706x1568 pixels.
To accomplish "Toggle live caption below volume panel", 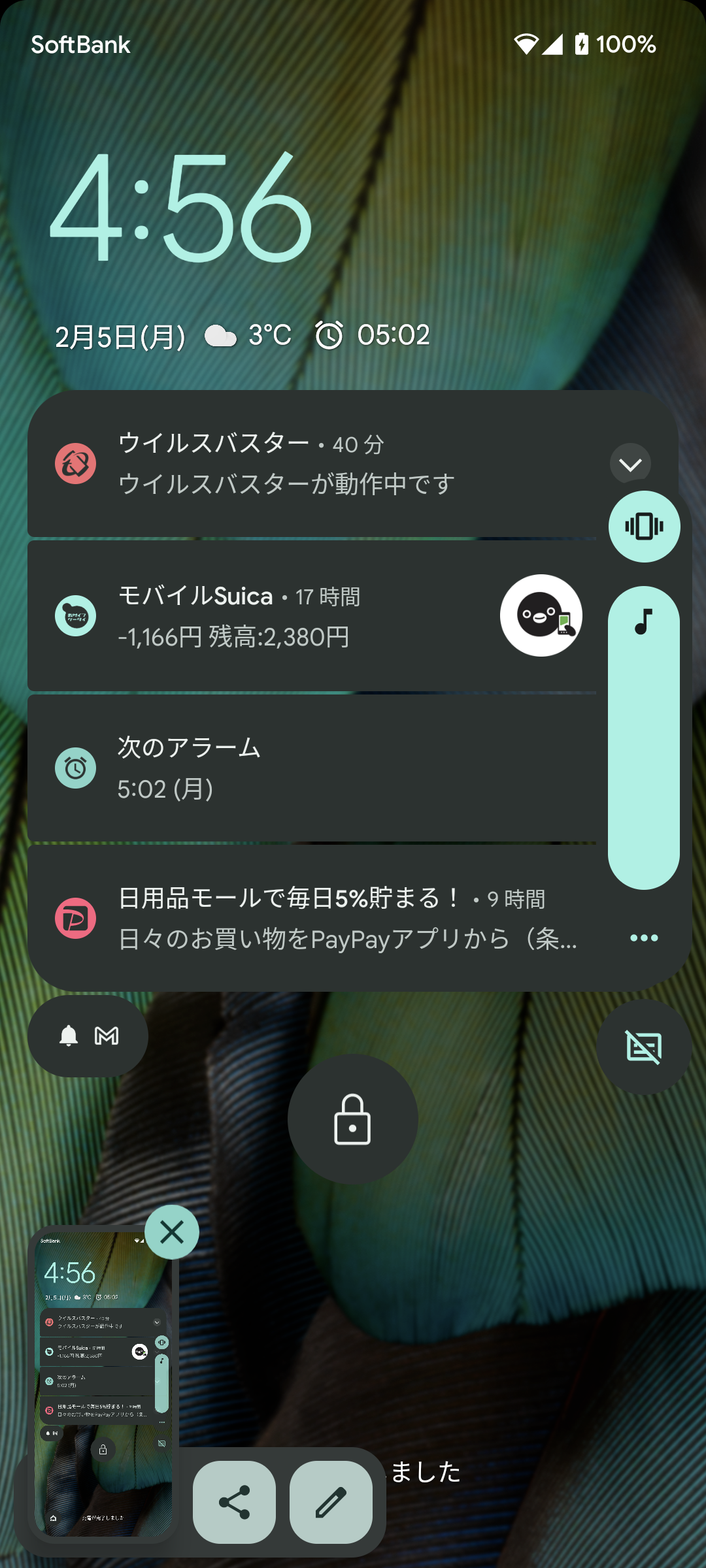I will coord(644,1047).
